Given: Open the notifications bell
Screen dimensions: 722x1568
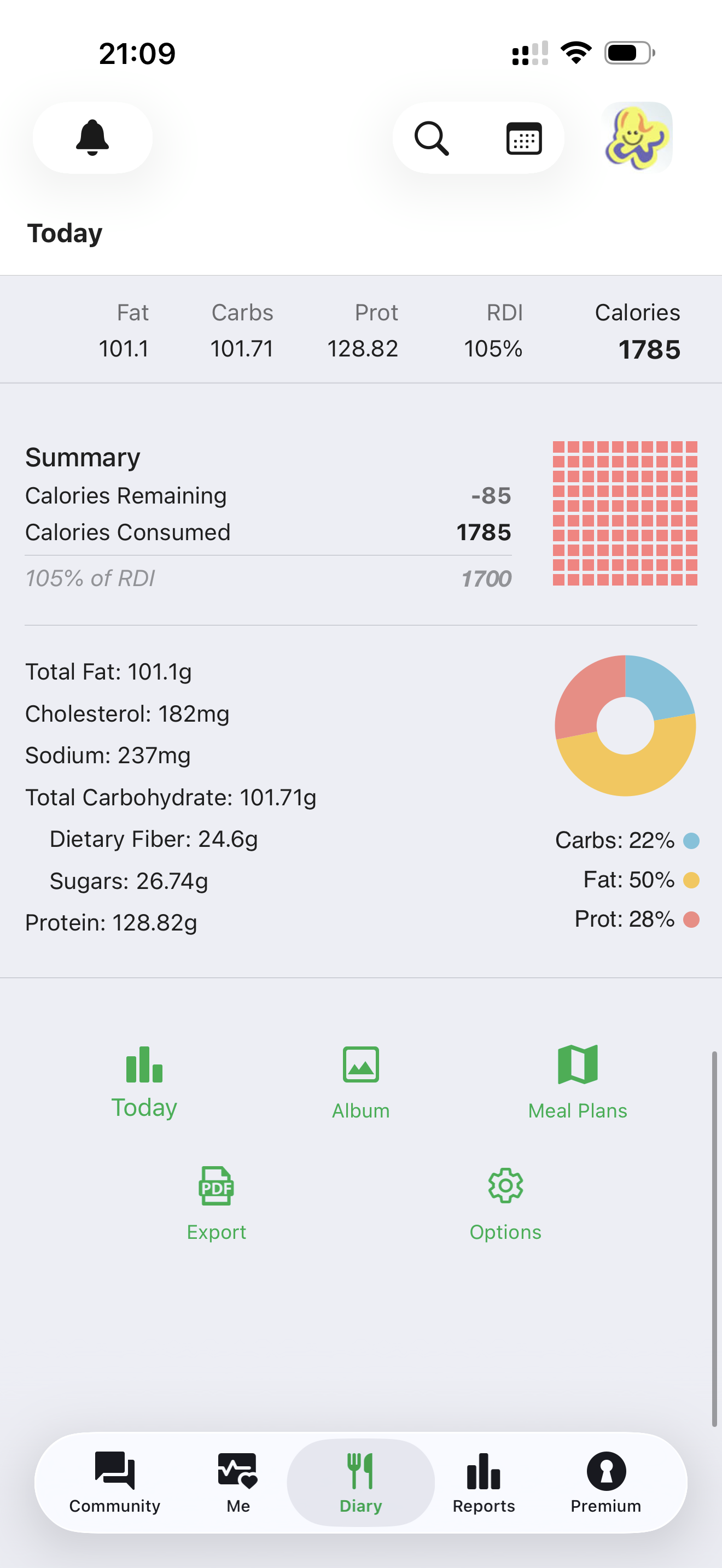Looking at the screenshot, I should pos(92,138).
